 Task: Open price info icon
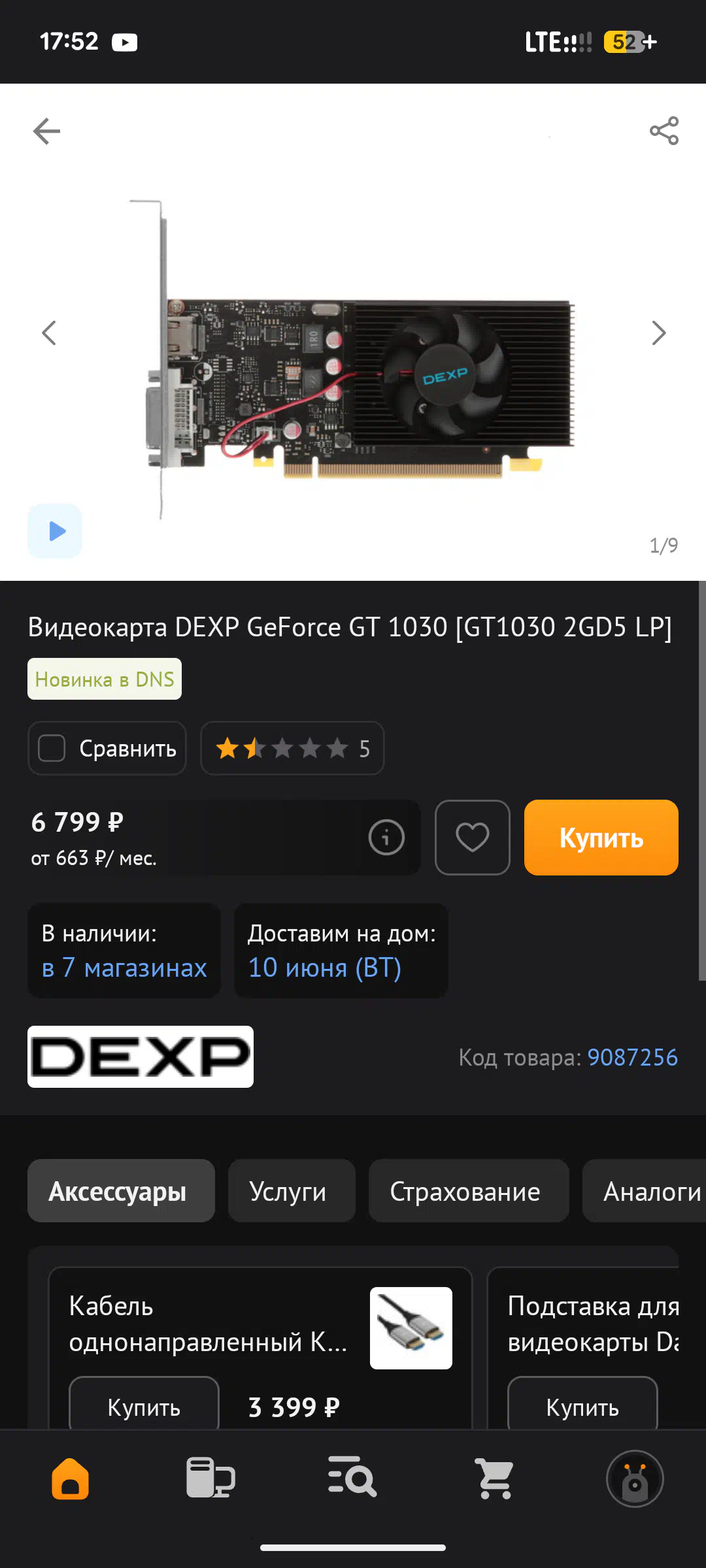tap(386, 837)
